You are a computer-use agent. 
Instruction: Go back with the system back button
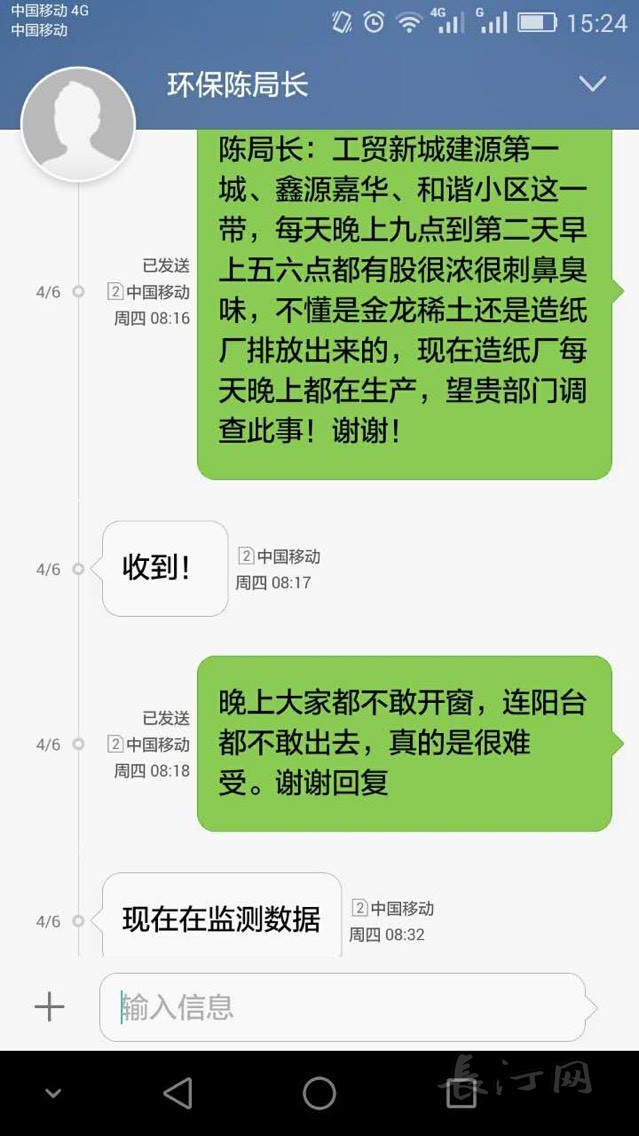178,1093
